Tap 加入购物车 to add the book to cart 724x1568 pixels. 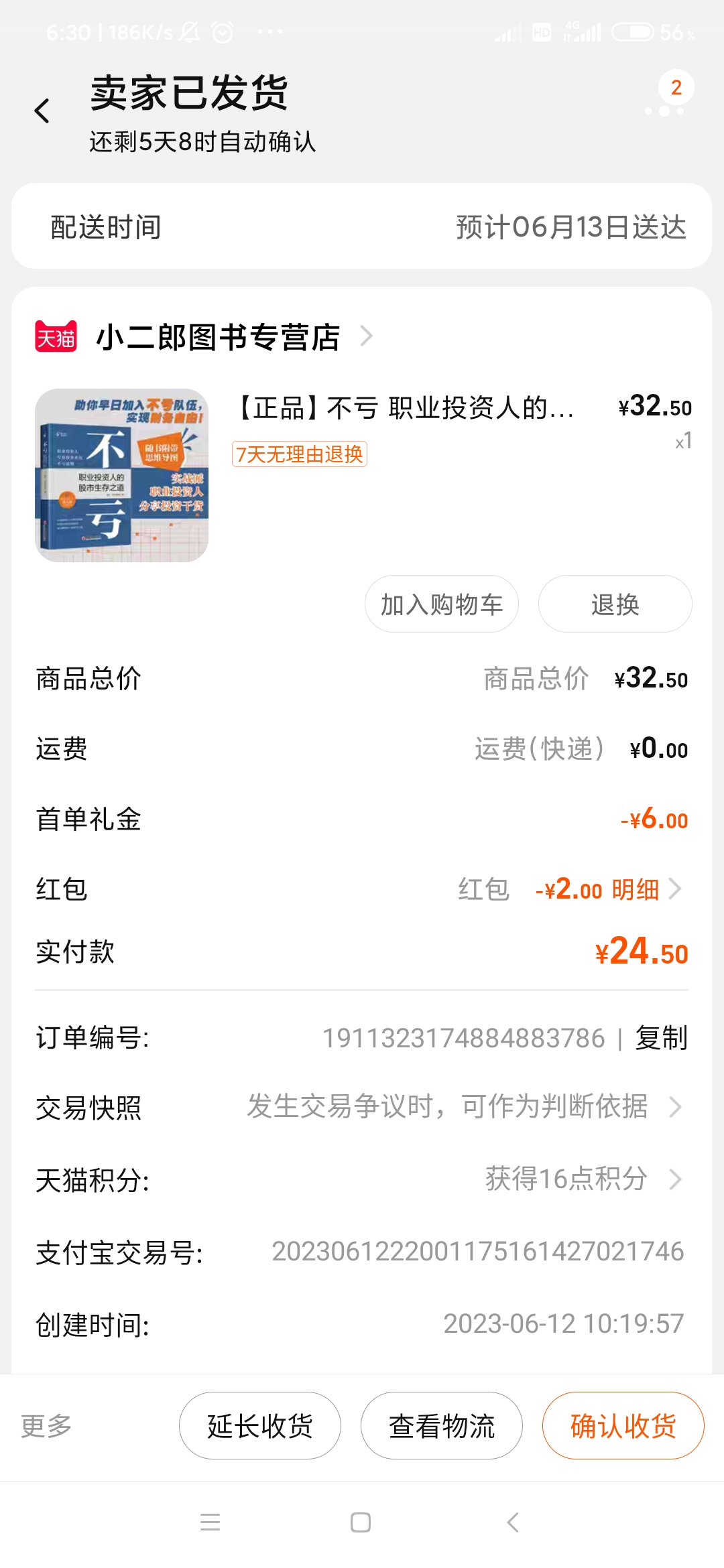point(441,604)
